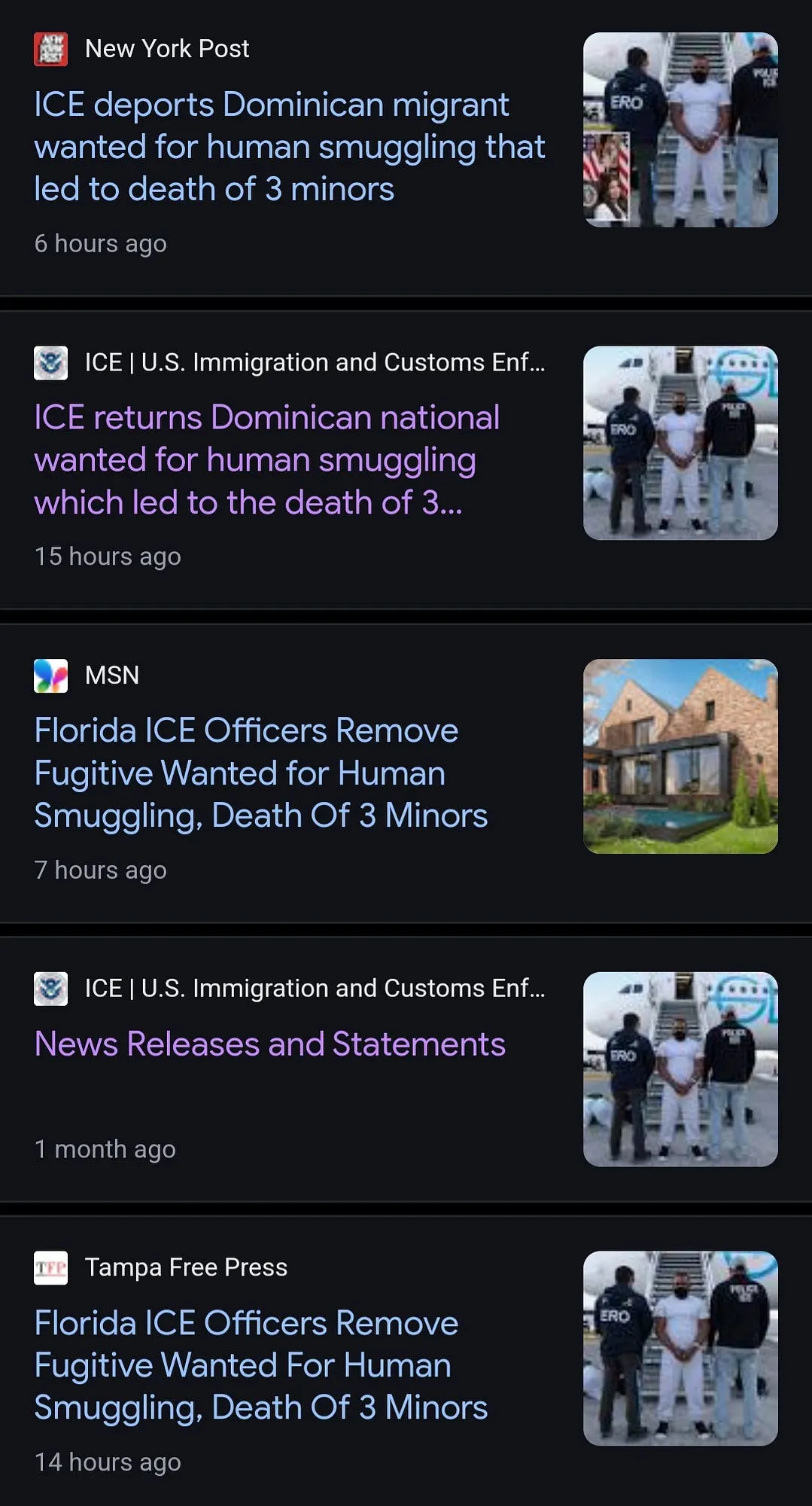Select the Tampa Free Press TFP icon
This screenshot has width=812, height=1506.
coord(50,1267)
